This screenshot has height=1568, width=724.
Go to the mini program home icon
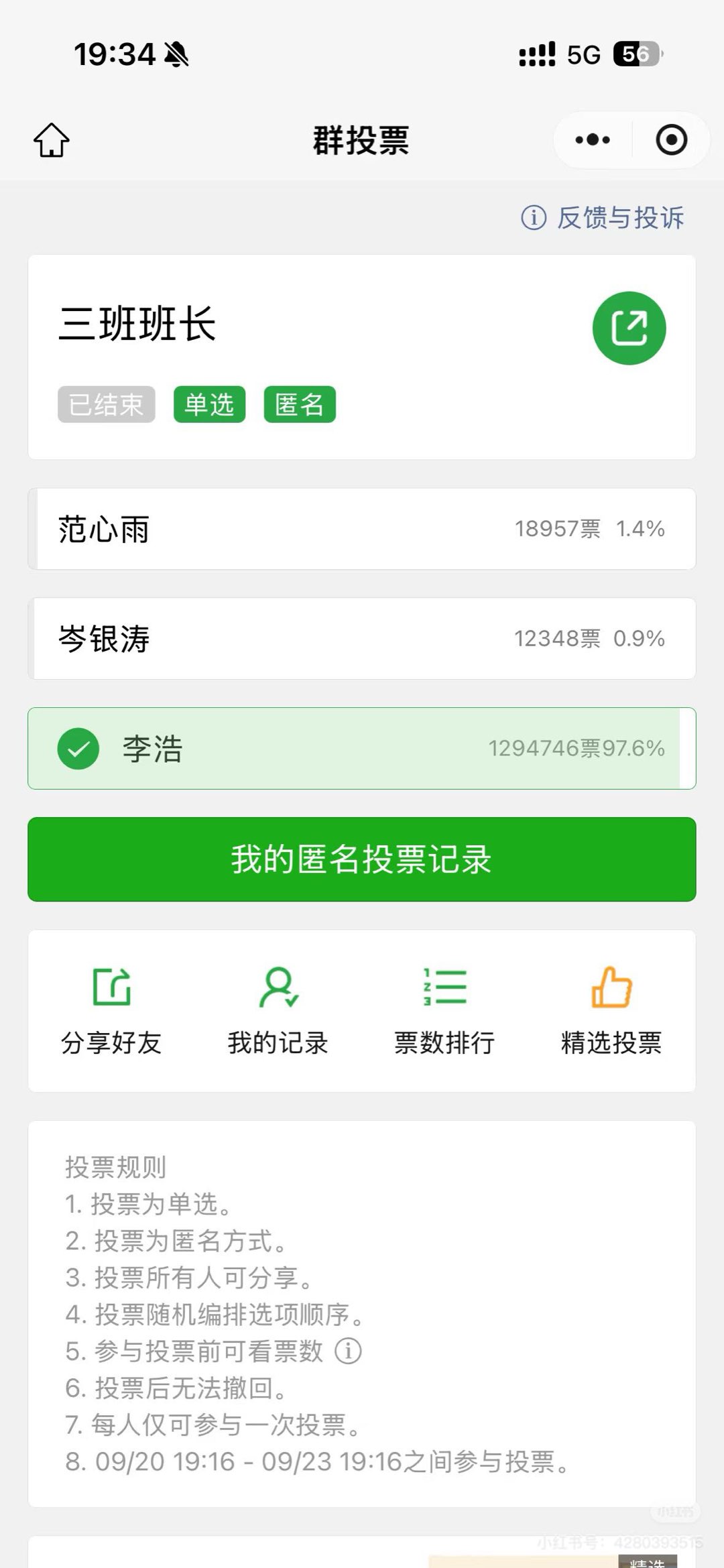click(x=52, y=140)
